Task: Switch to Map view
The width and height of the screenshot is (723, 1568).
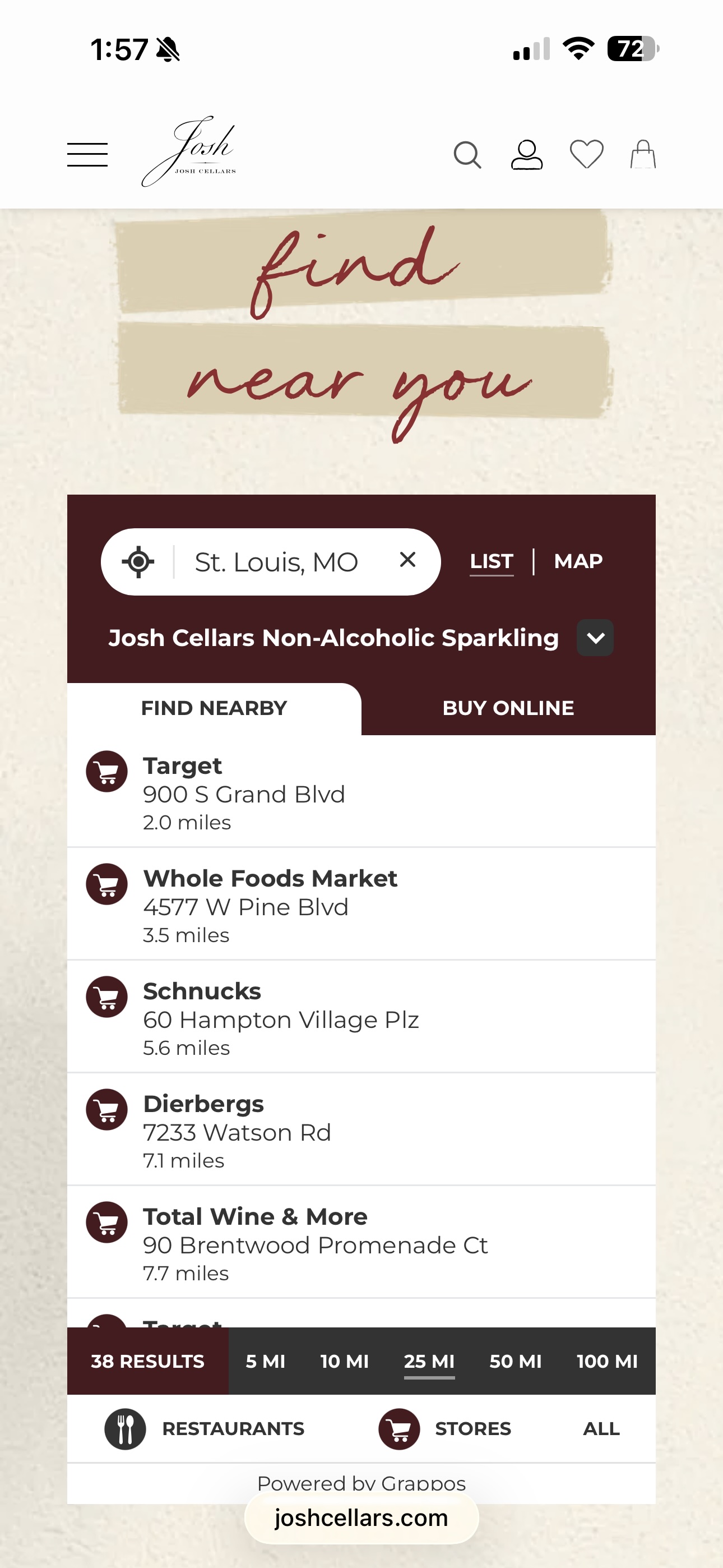Action: pos(577,561)
